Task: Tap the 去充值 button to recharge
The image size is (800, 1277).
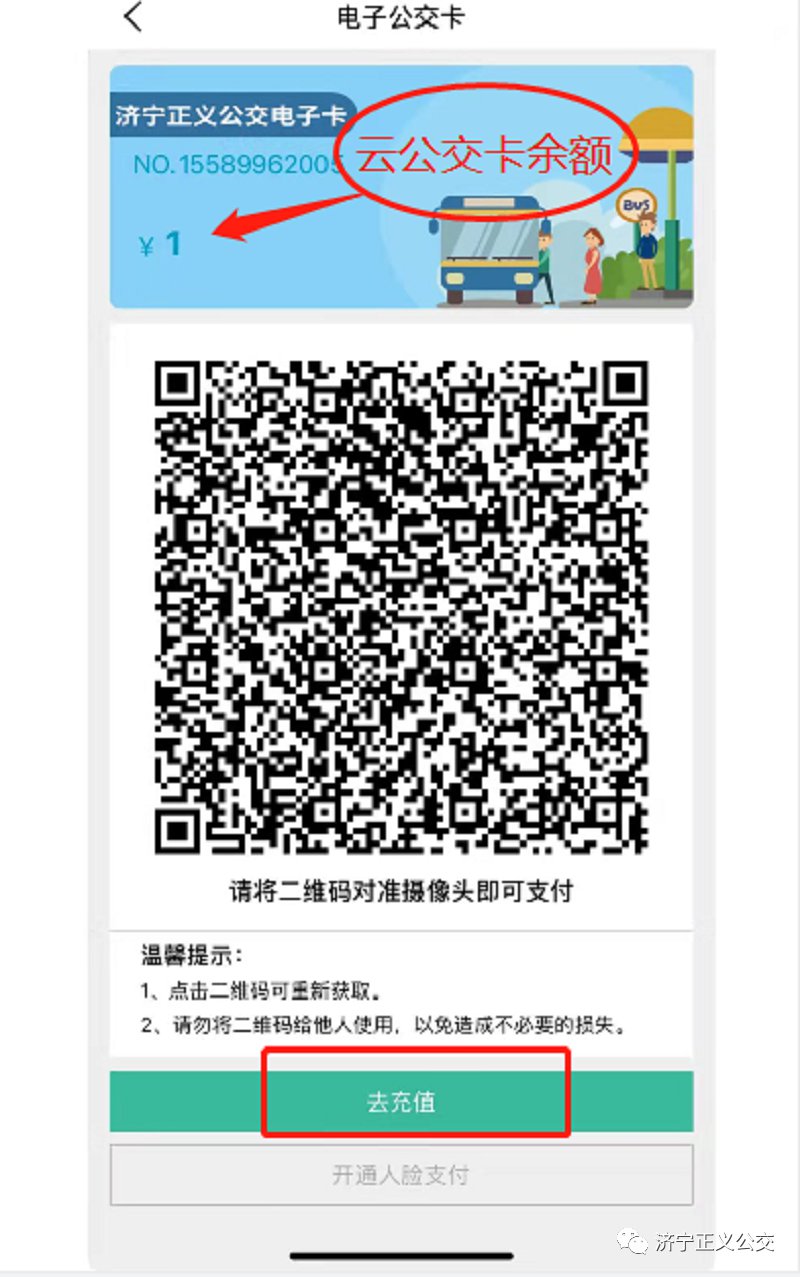Action: [x=401, y=1102]
